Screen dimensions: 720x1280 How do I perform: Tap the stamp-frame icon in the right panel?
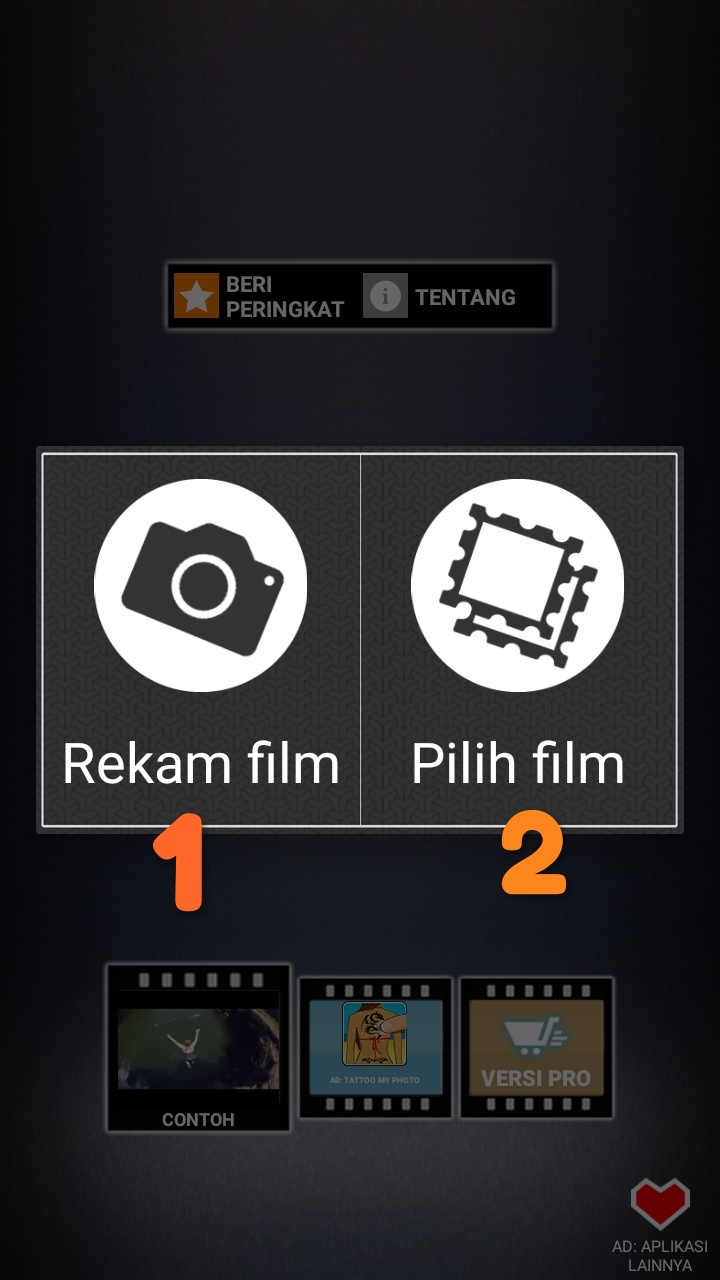point(515,585)
